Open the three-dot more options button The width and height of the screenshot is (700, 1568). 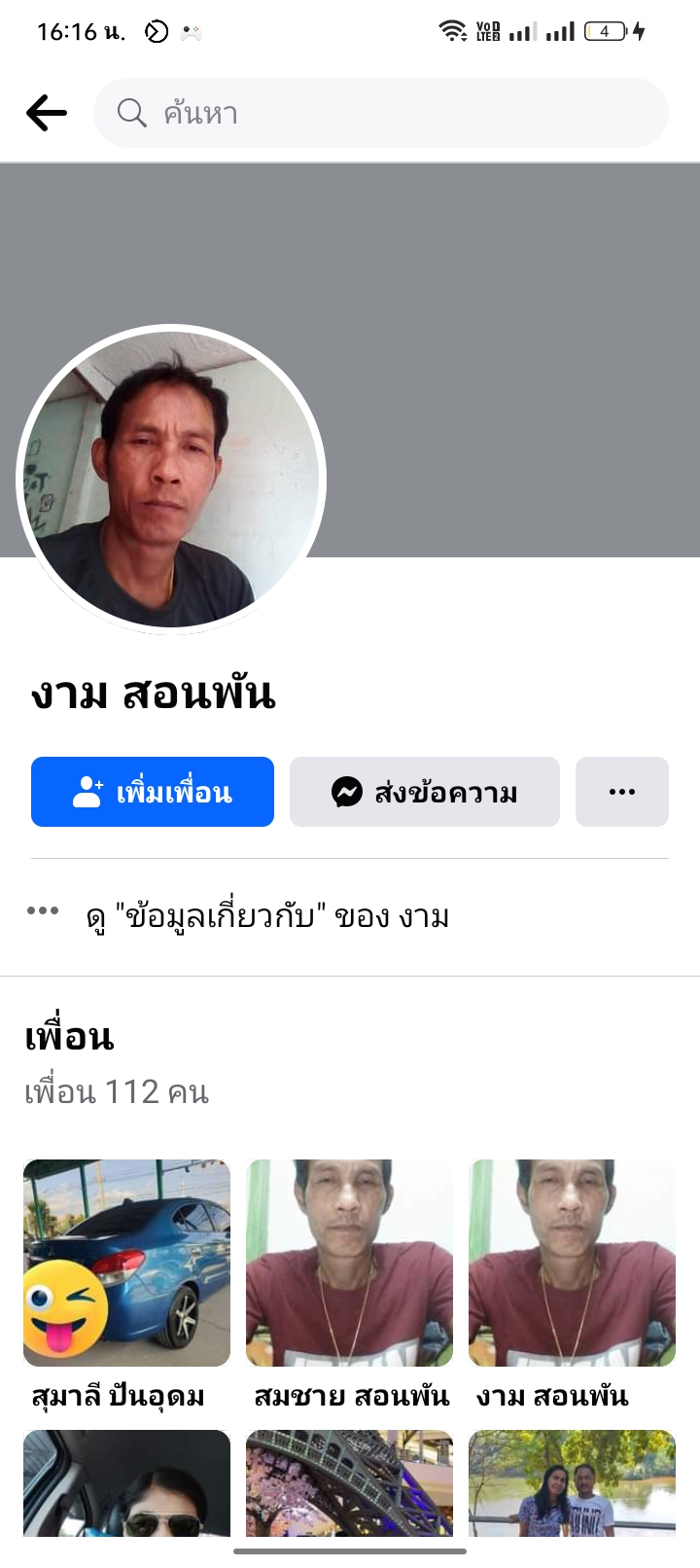pyautogui.click(x=621, y=792)
